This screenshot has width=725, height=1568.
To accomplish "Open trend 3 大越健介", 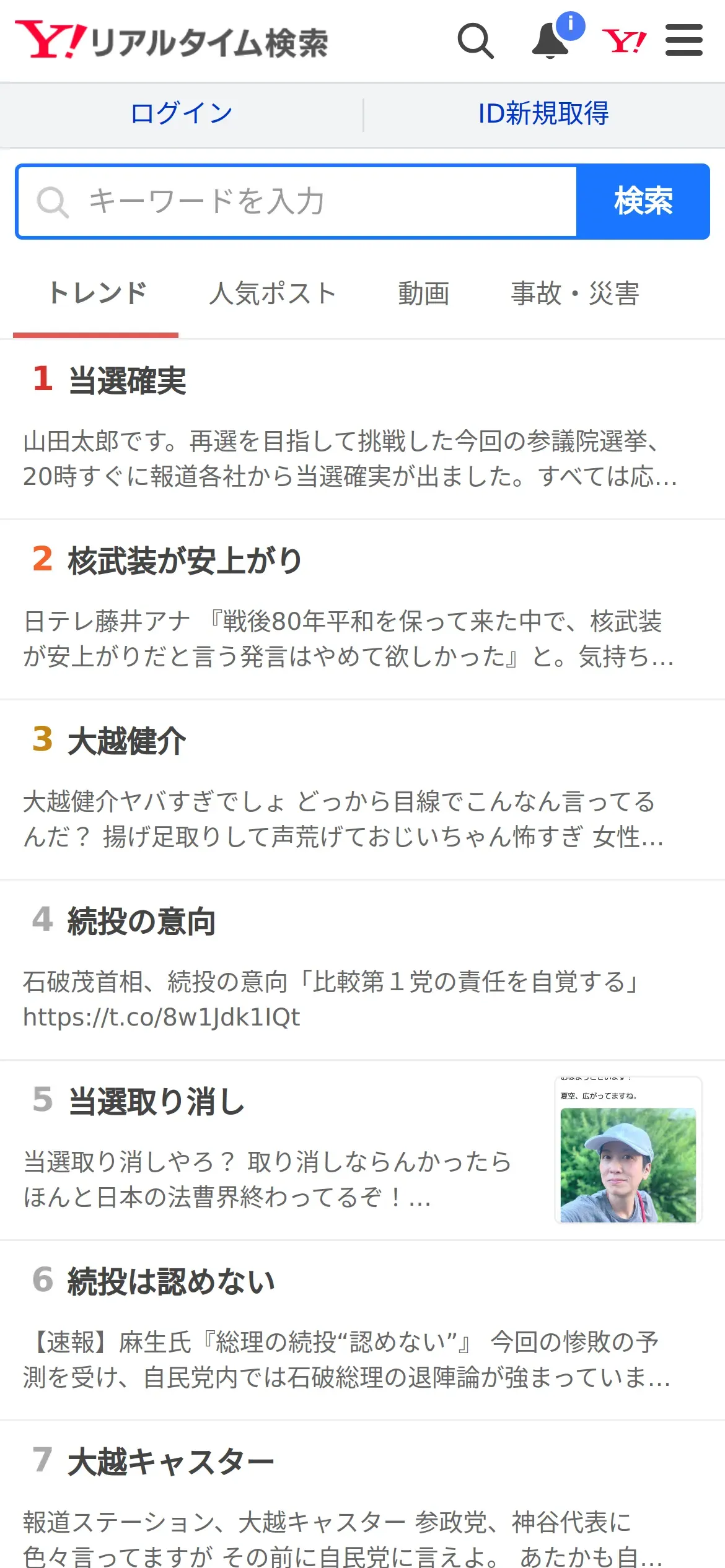I will point(362,790).
